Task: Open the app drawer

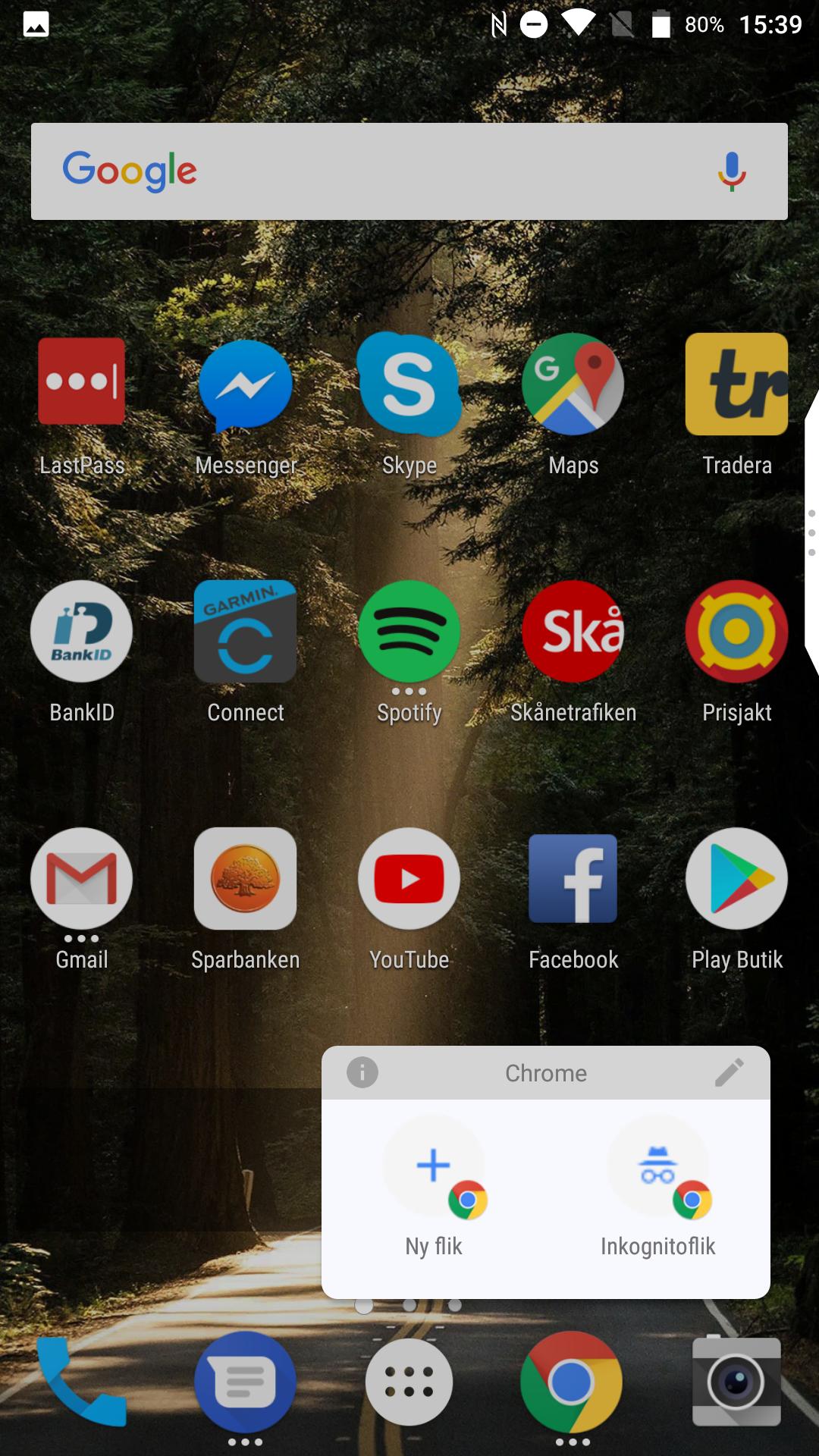Action: pos(409,1382)
